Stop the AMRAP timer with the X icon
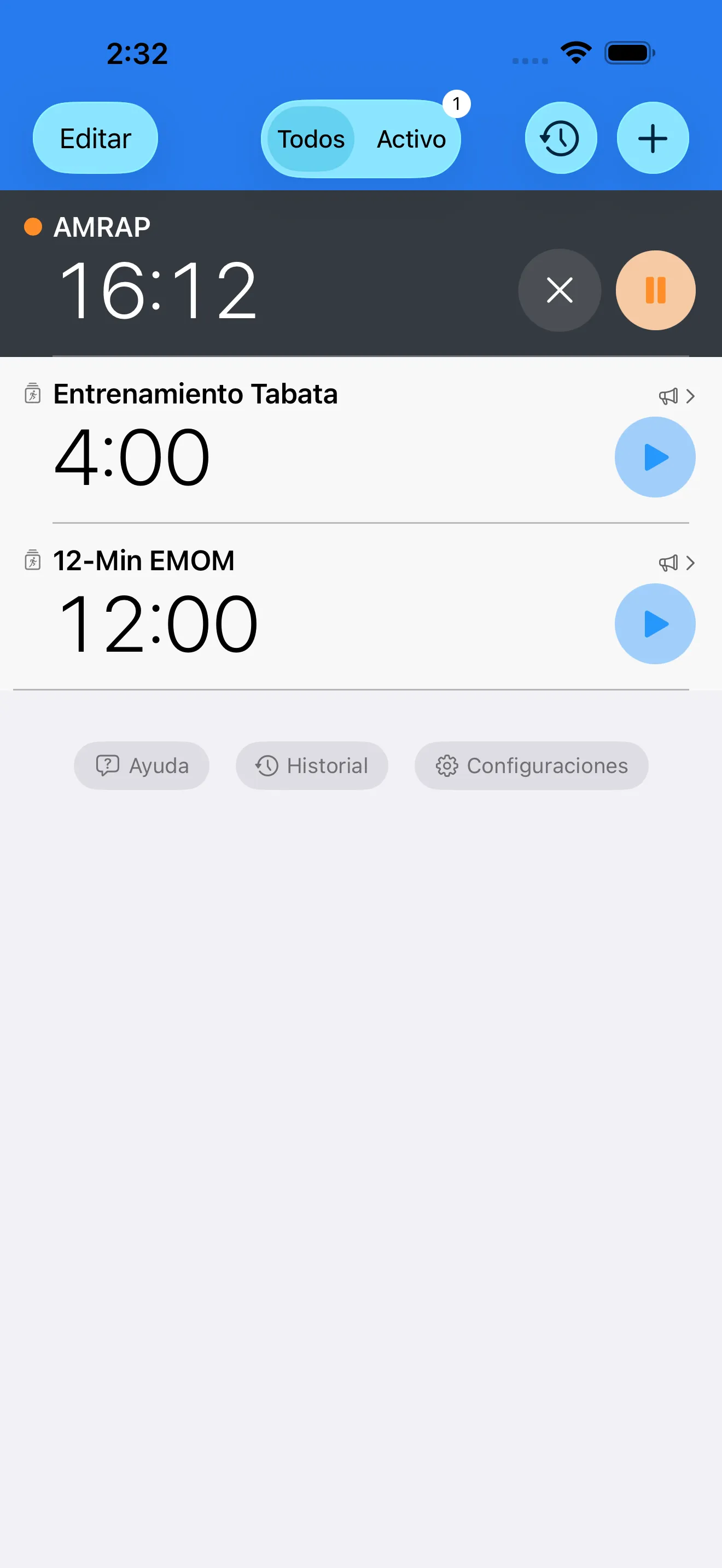 coord(560,290)
